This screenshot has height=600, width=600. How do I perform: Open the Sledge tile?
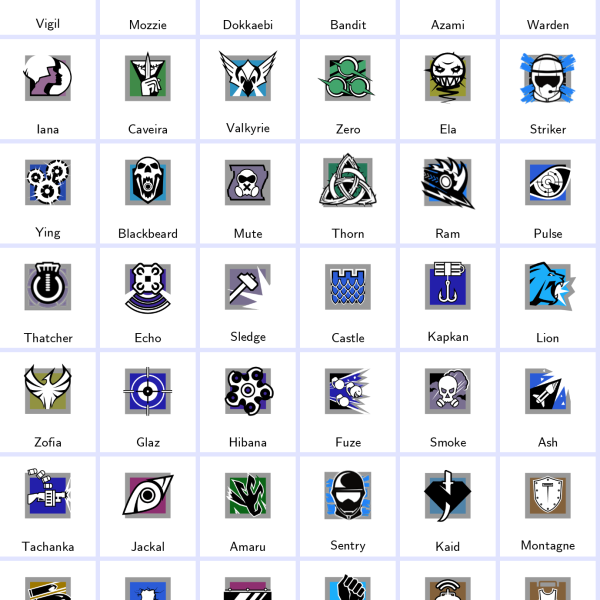tap(248, 287)
